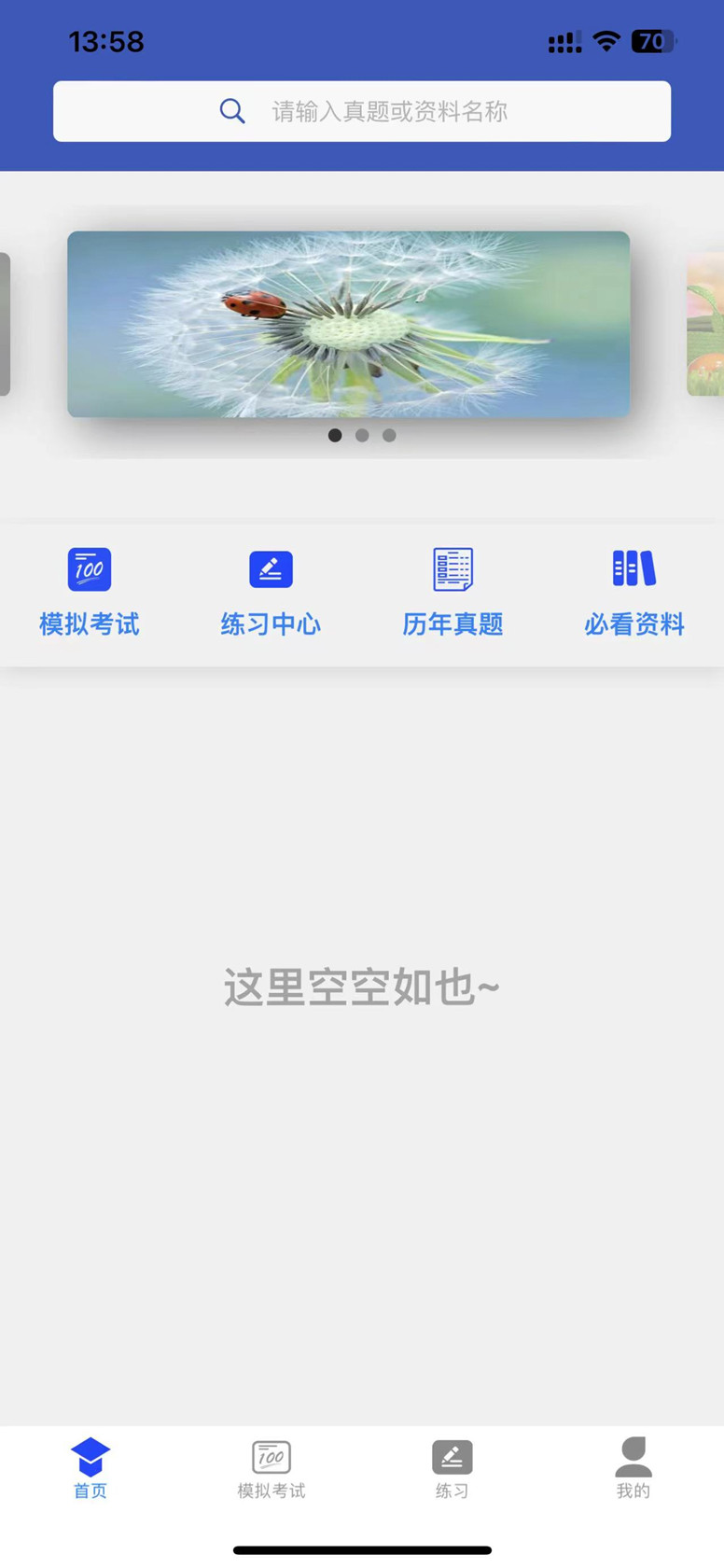The width and height of the screenshot is (724, 1568).
Task: Tap the empty state text 这里空空如也~
Action: (361, 987)
